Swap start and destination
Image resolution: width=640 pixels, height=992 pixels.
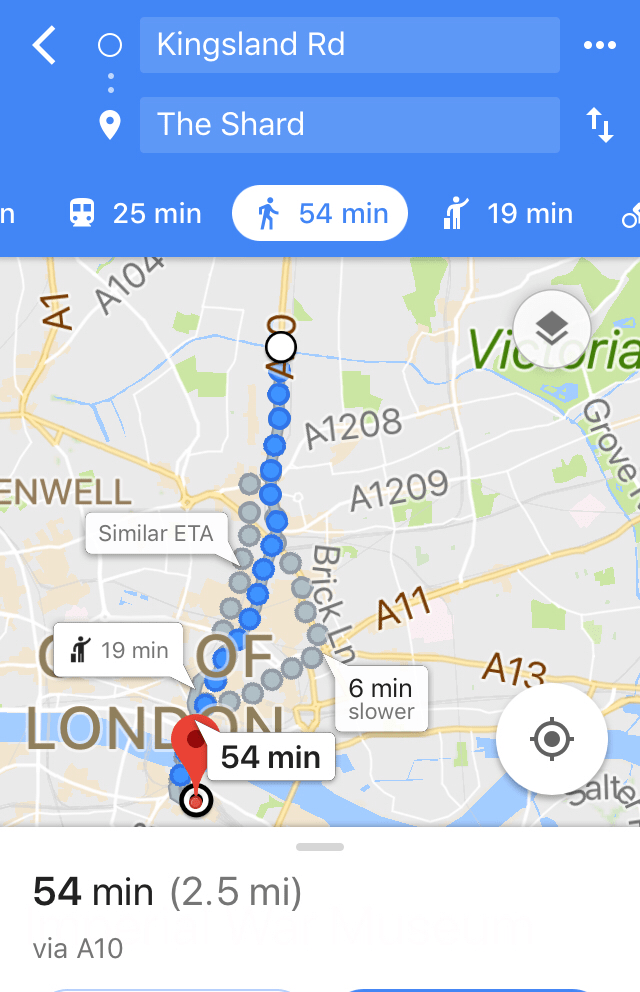pos(599,126)
